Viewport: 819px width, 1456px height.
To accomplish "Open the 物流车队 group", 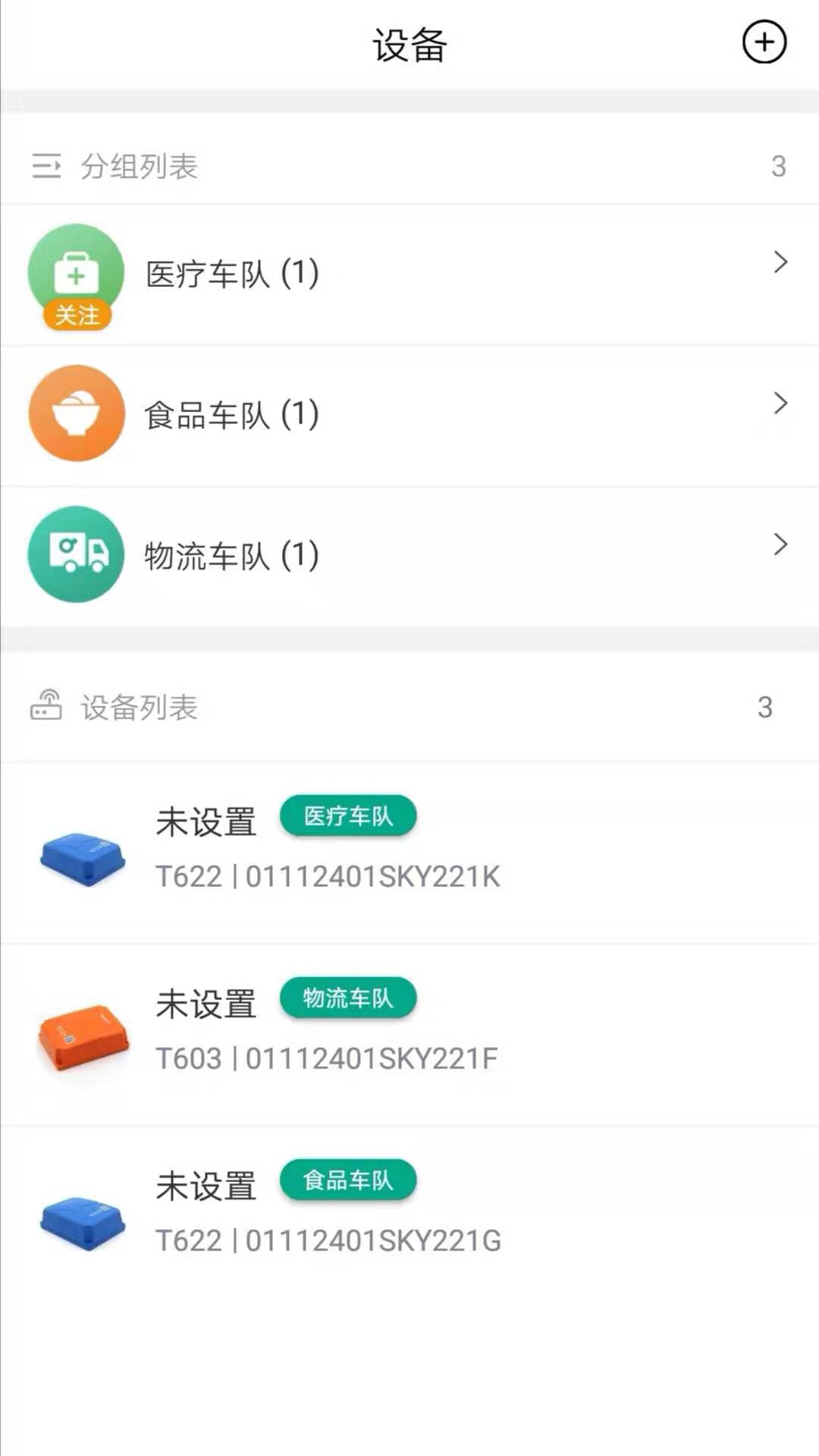I will (x=409, y=556).
